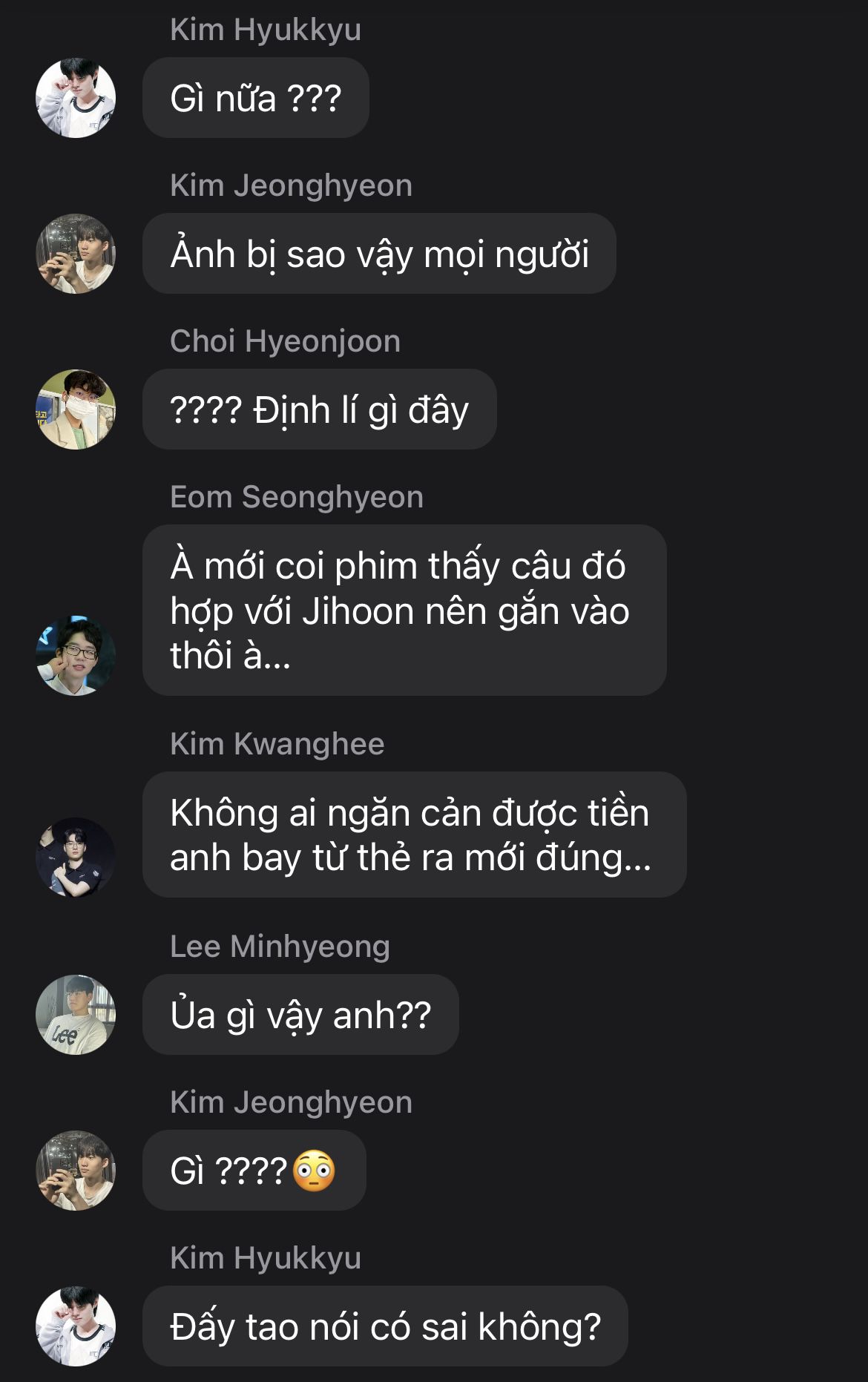868x1382 pixels.
Task: Open Kim Hyukkyu's avatar beside "Gì nữa ???"
Action: [x=76, y=98]
